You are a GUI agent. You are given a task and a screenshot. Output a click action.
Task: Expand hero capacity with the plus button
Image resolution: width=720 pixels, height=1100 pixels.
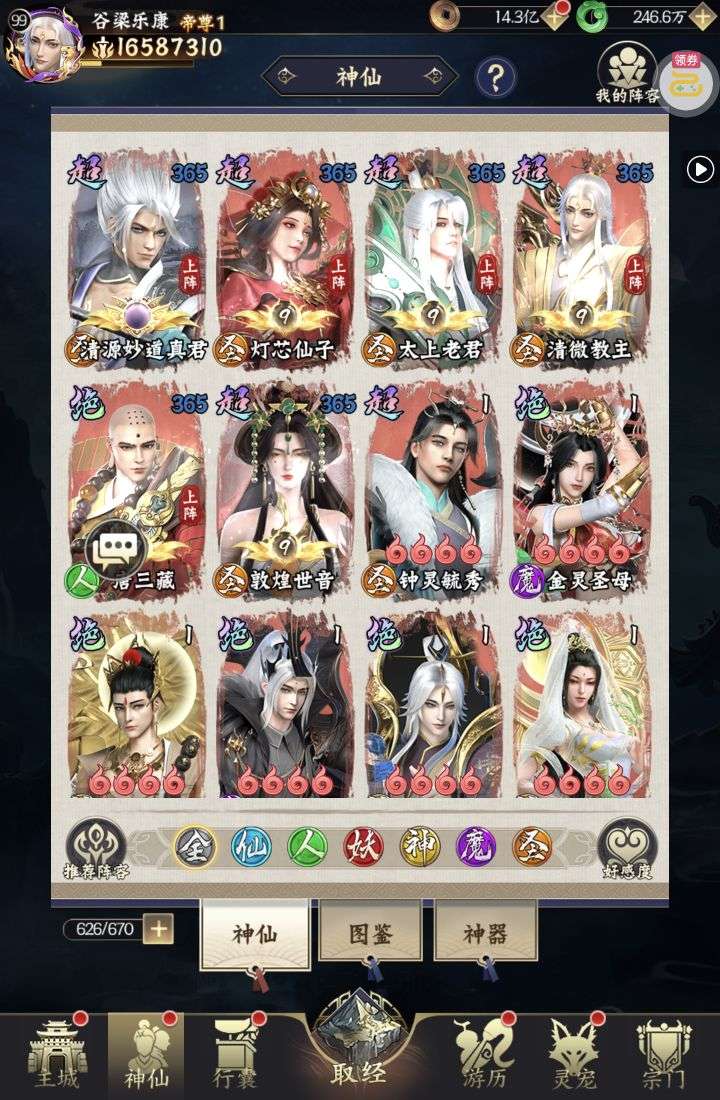[x=158, y=929]
